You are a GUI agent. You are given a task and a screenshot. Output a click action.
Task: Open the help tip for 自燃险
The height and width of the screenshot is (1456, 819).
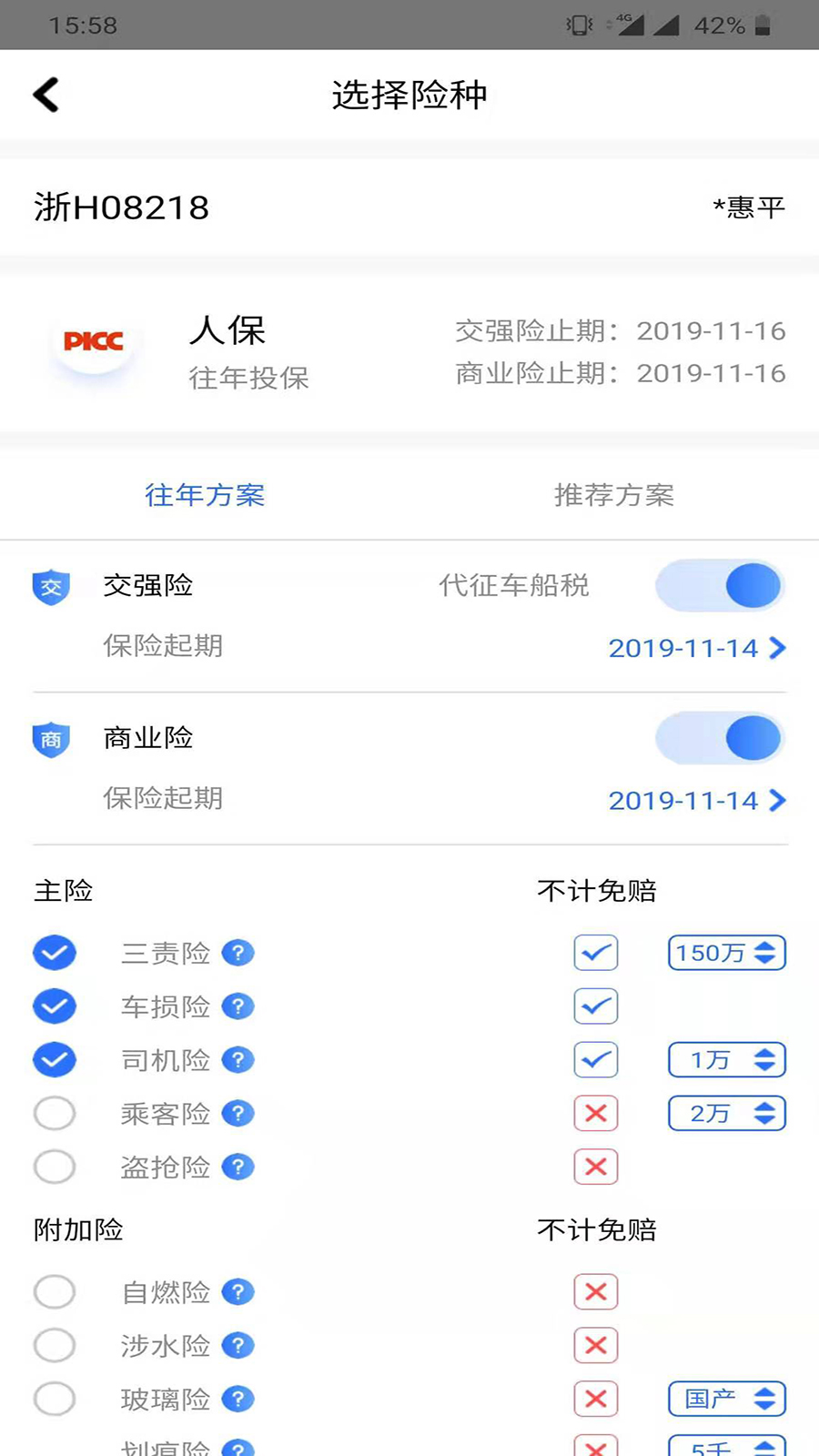(238, 1291)
